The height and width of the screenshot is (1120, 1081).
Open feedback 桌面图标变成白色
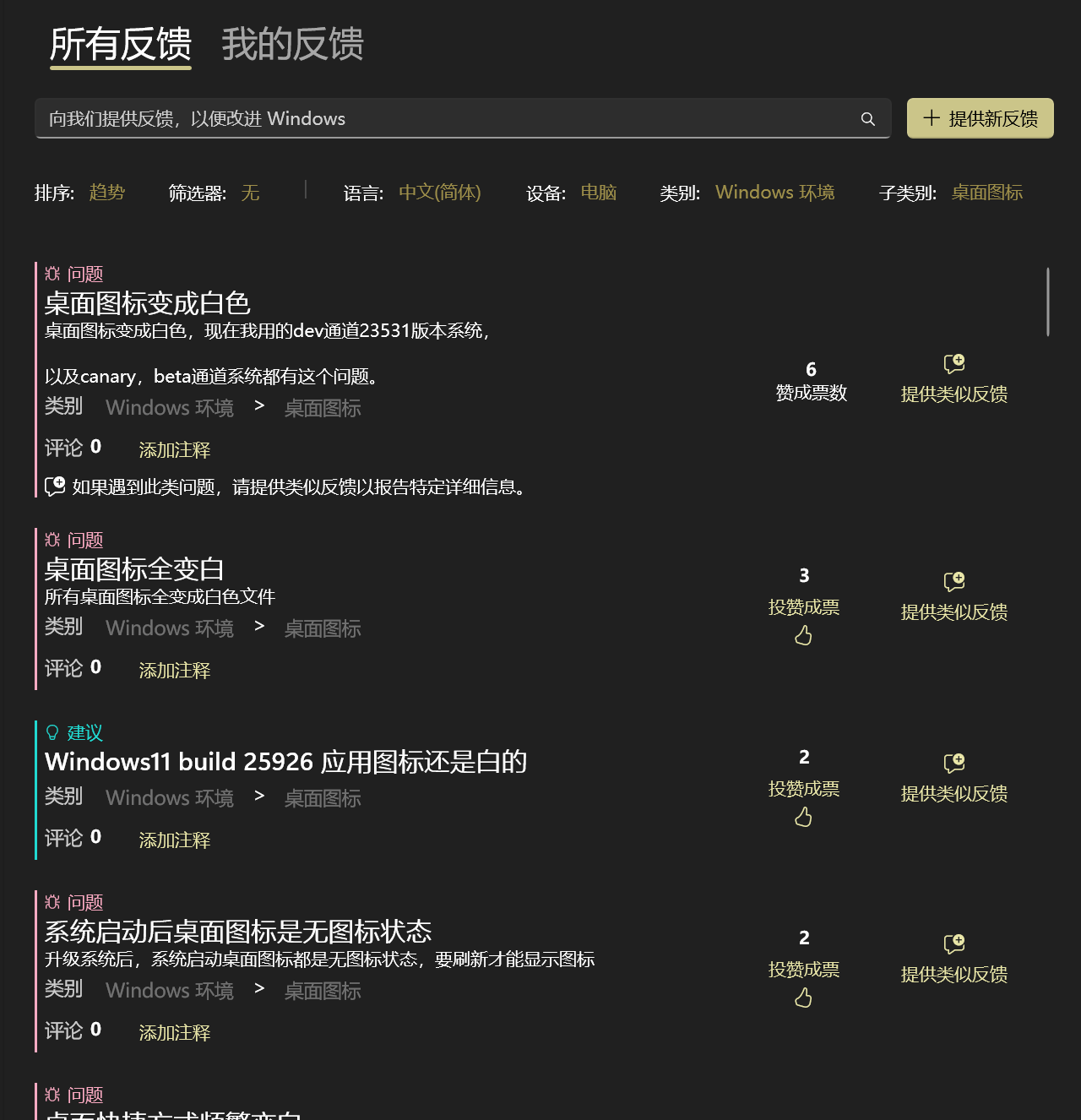coord(148,303)
